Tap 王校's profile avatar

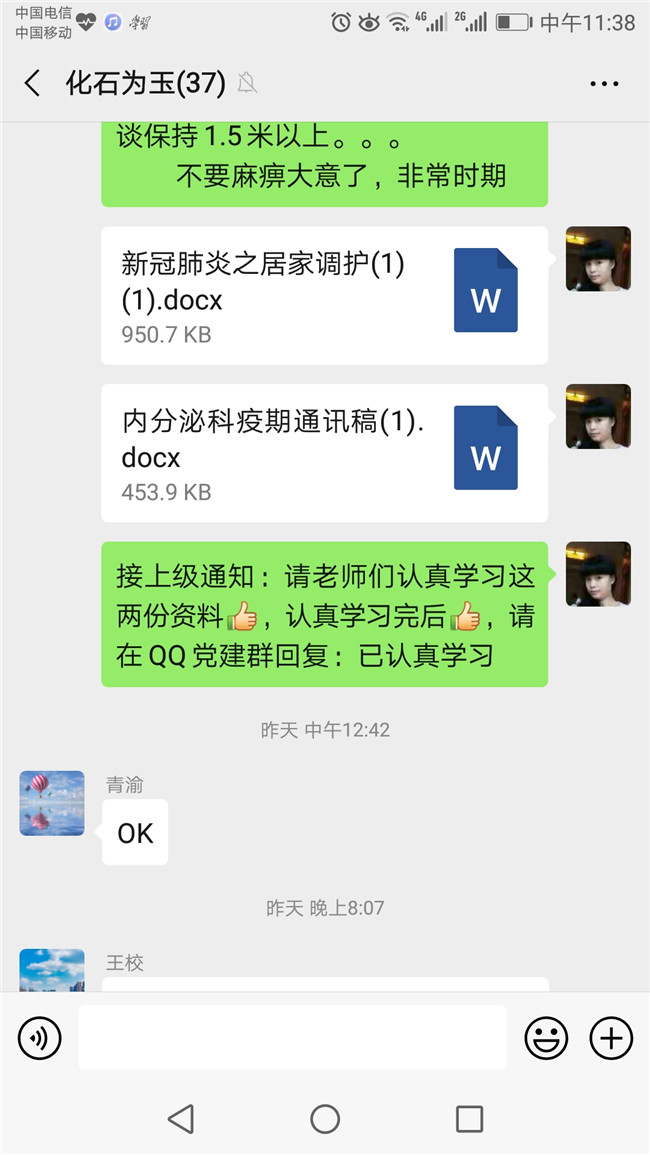point(52,970)
